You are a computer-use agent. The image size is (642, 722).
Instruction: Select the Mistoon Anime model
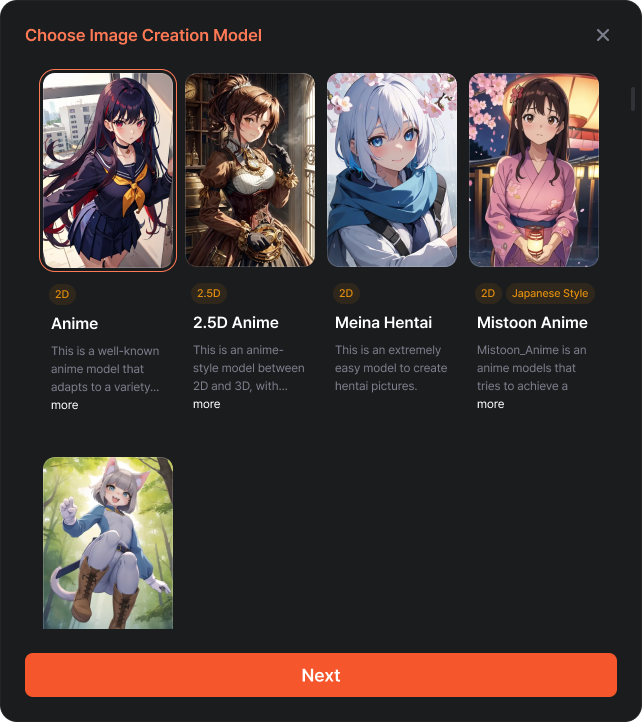click(x=534, y=170)
